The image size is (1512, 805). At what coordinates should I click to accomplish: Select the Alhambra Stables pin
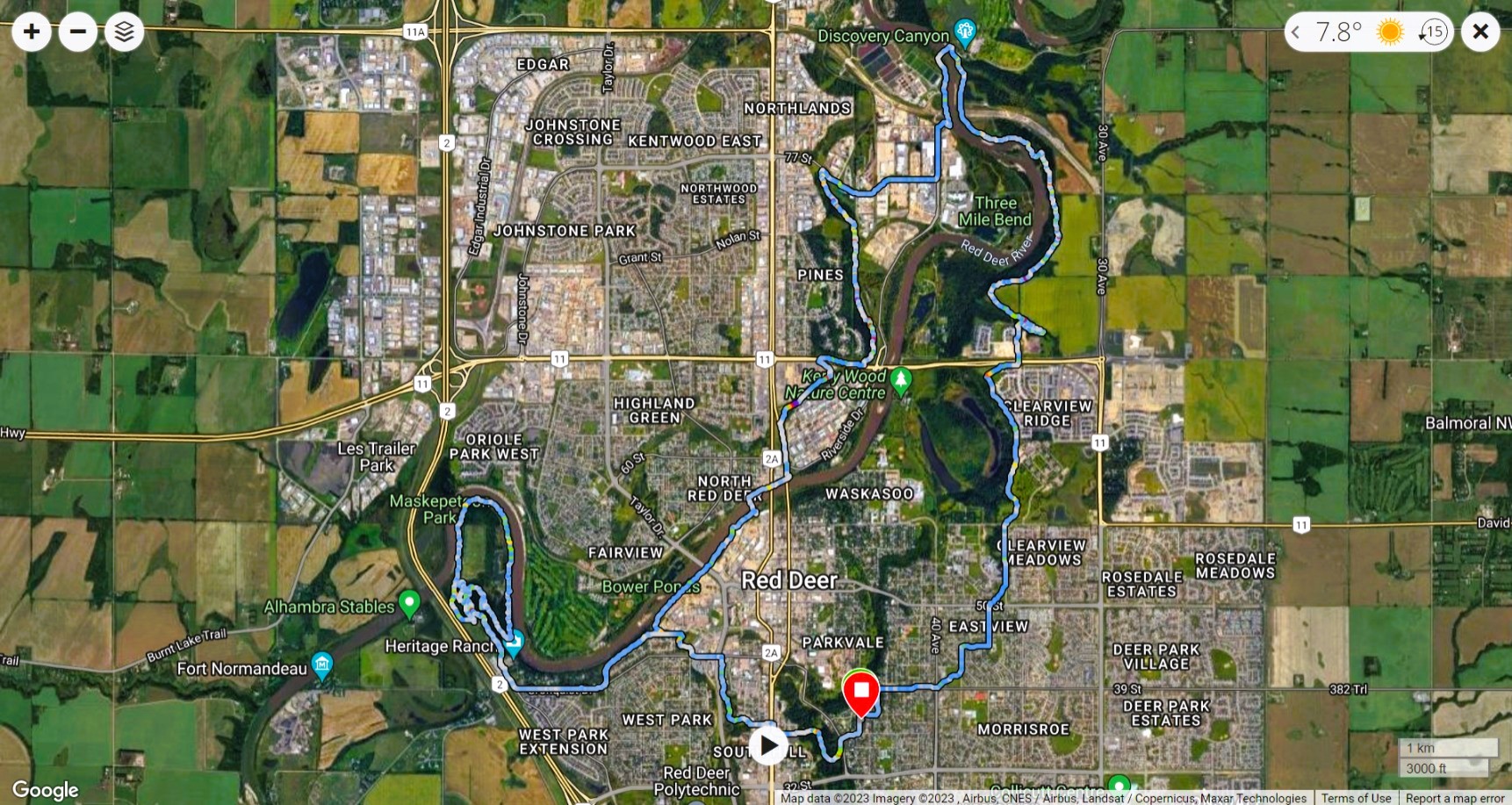[409, 602]
